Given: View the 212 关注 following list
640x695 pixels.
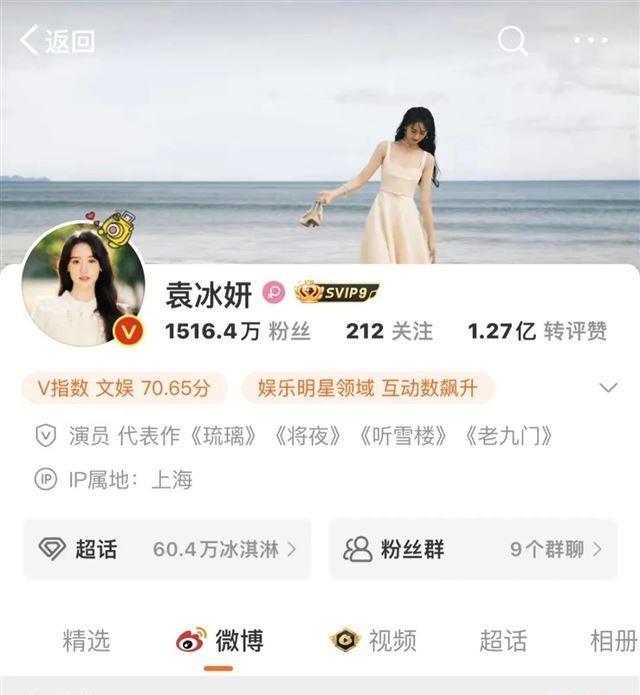Looking at the screenshot, I should coord(389,331).
